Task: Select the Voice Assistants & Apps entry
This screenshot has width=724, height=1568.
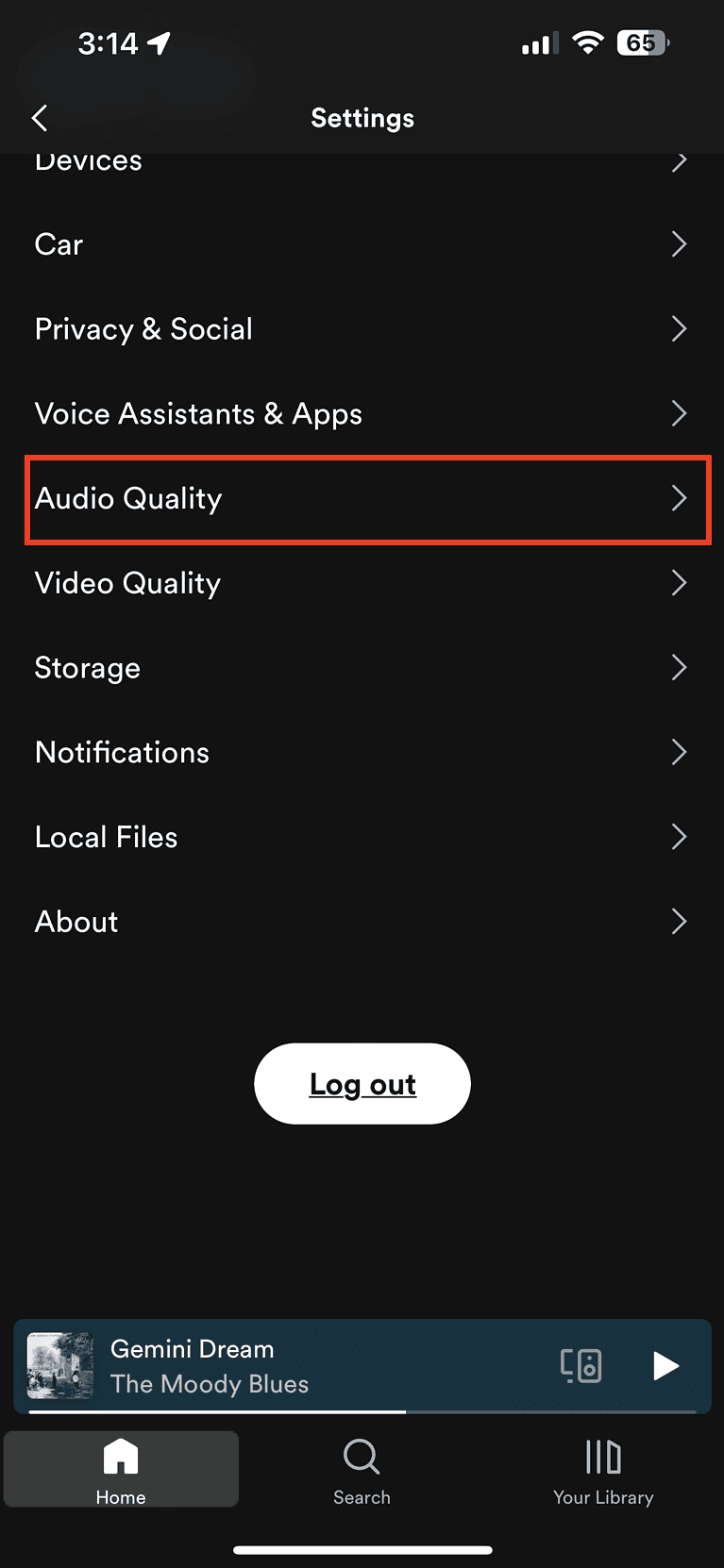Action: pos(198,413)
